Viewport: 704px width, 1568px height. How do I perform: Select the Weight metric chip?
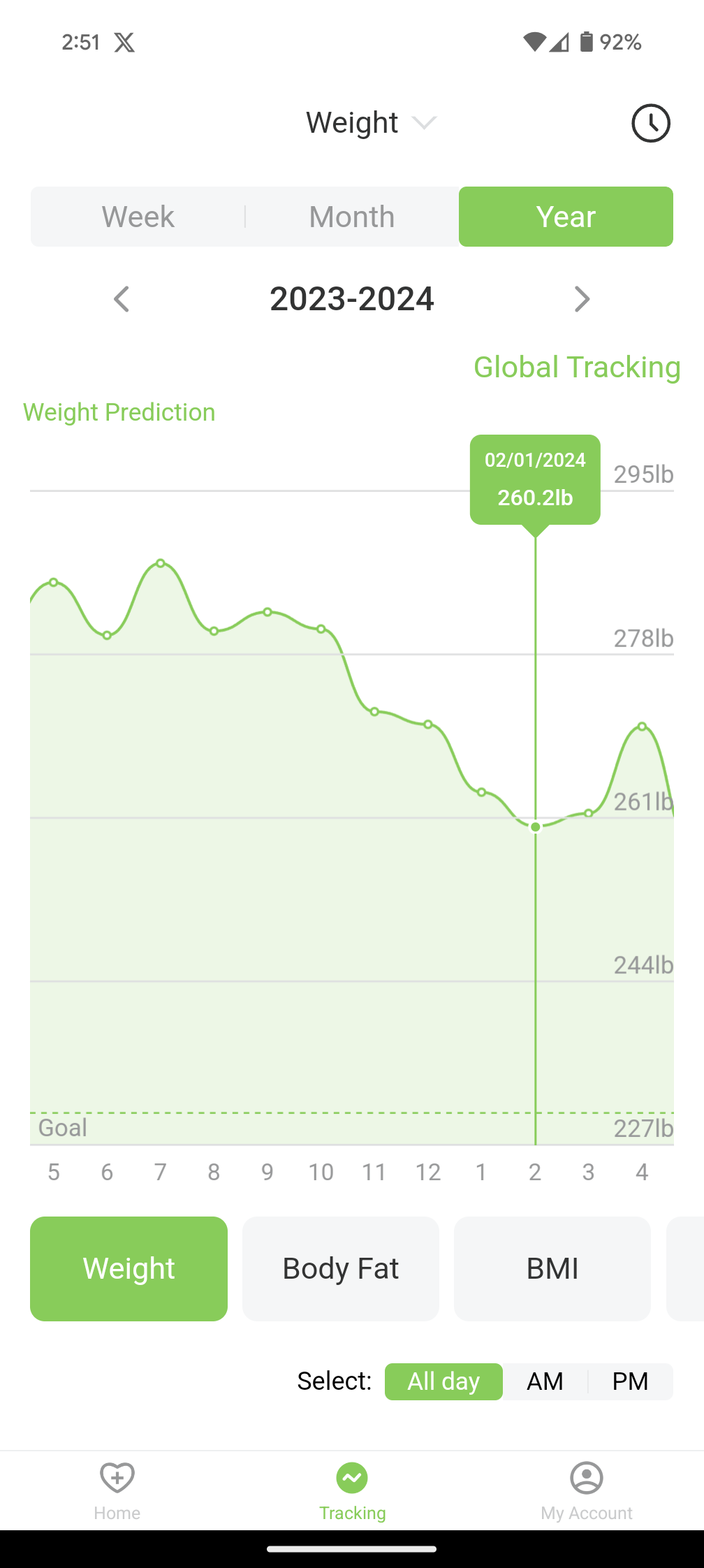[129, 1268]
